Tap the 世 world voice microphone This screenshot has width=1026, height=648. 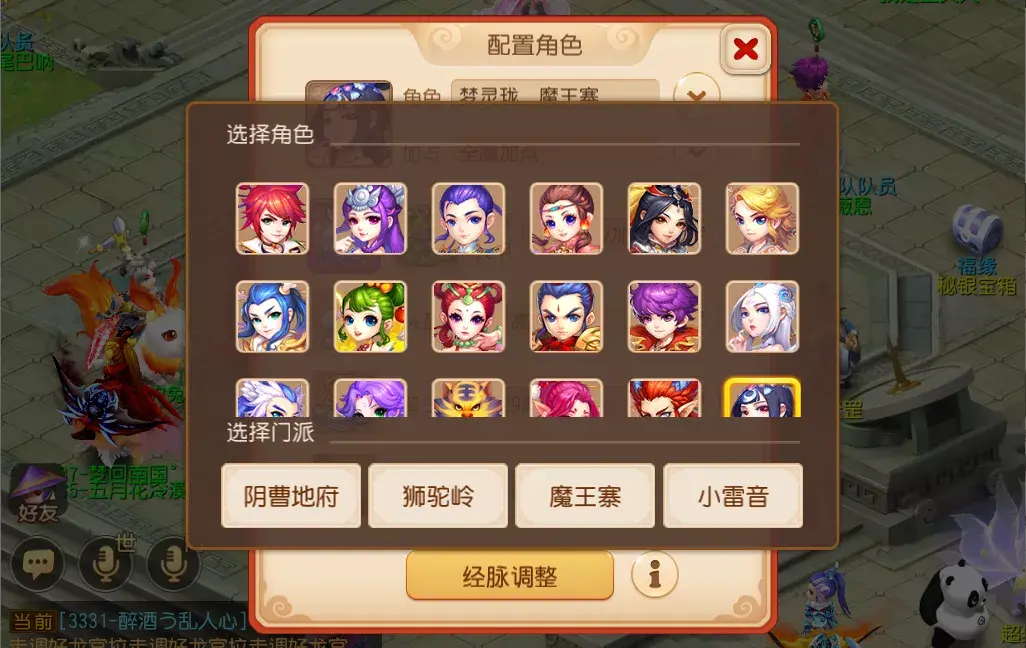point(106,565)
